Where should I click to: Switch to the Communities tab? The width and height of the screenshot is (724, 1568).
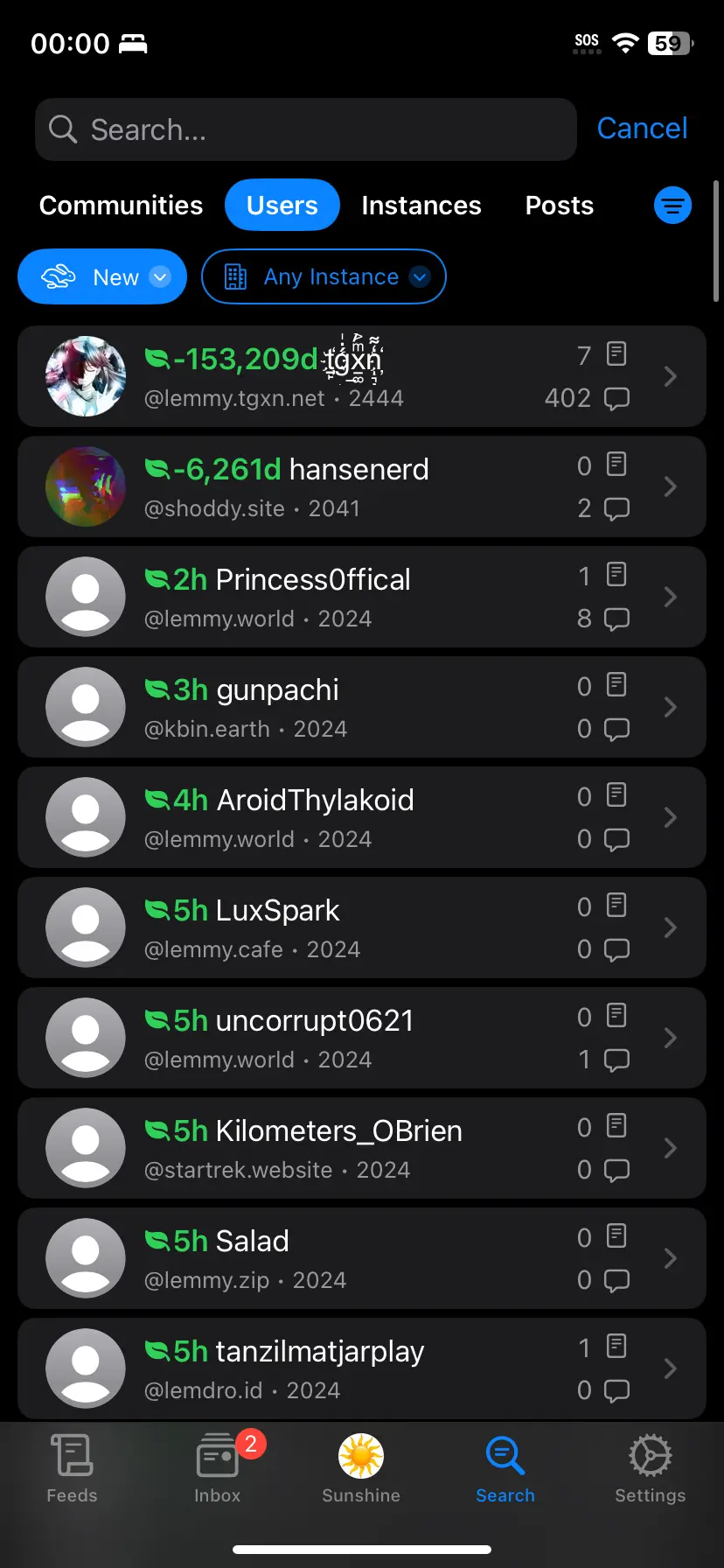coord(121,206)
